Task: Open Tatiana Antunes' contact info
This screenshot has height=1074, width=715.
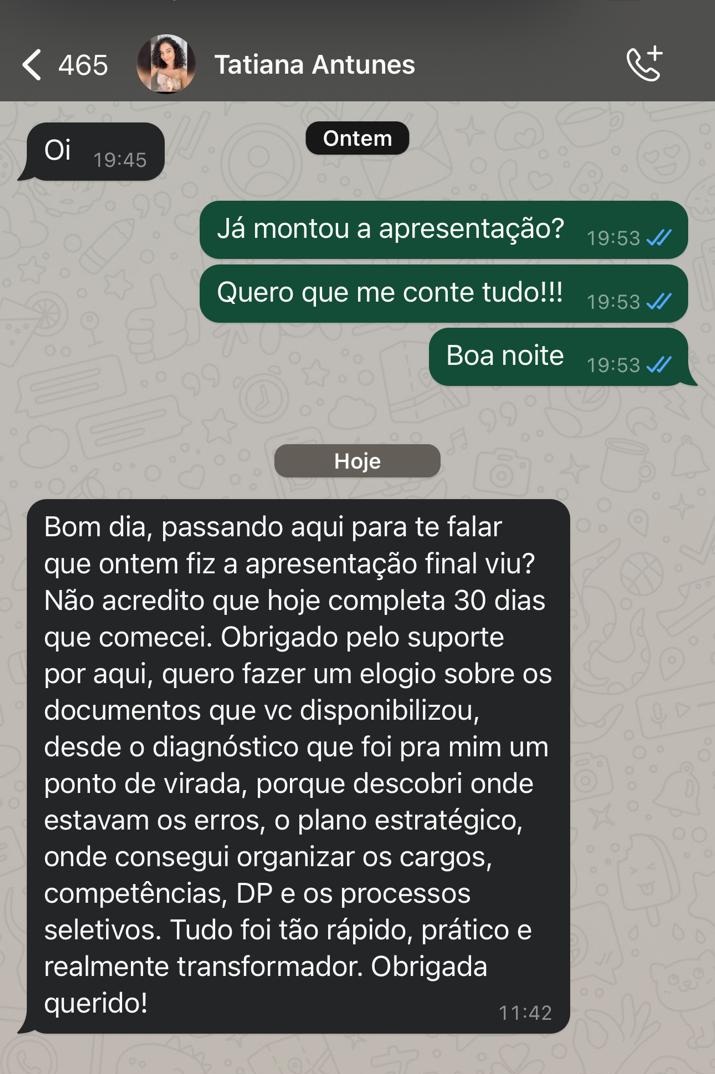Action: point(314,65)
